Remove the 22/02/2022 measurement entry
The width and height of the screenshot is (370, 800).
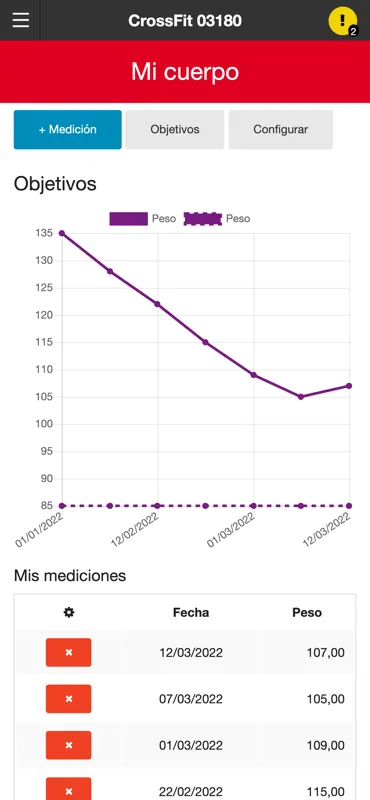coord(68,789)
